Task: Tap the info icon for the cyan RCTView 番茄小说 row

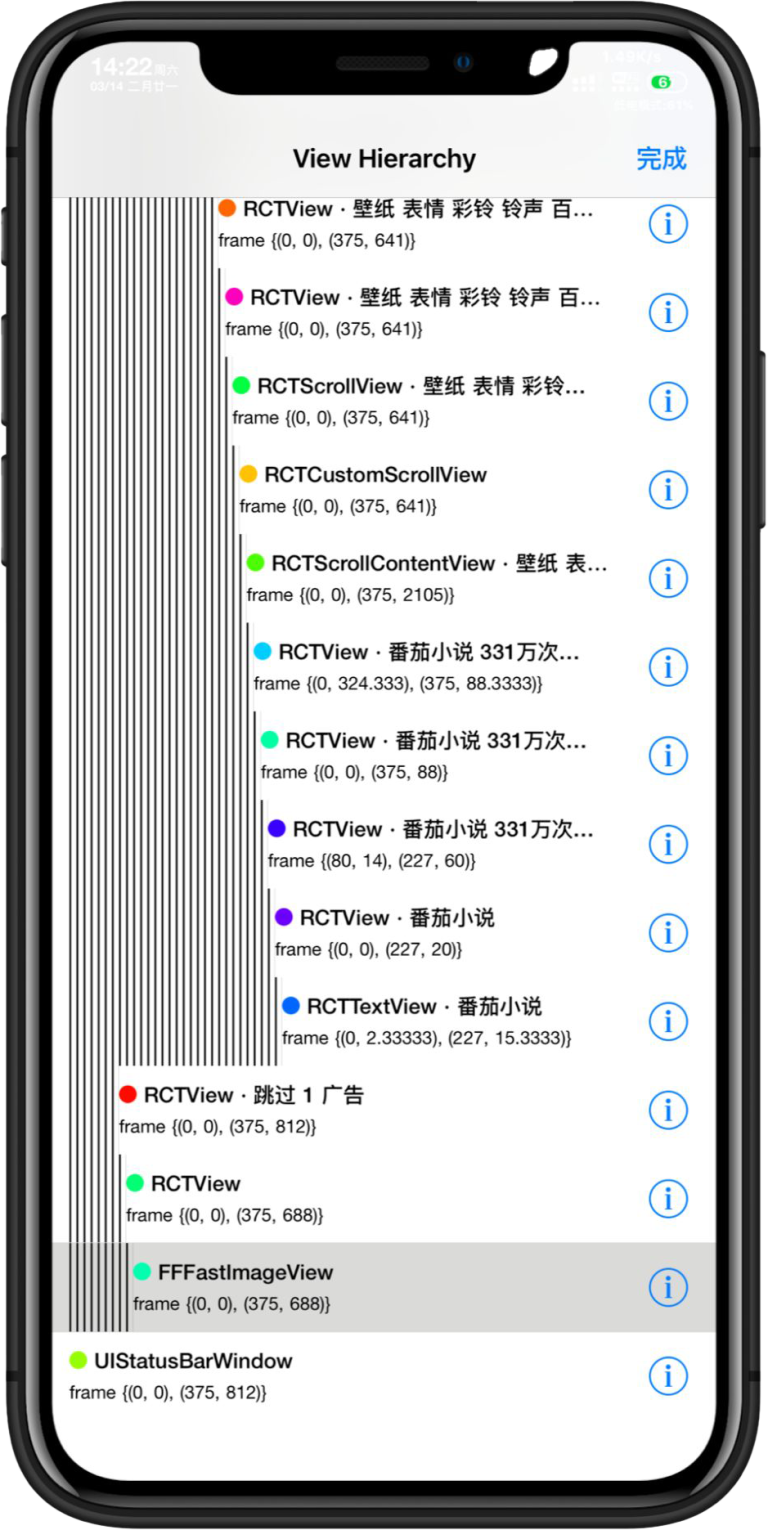Action: (667, 665)
